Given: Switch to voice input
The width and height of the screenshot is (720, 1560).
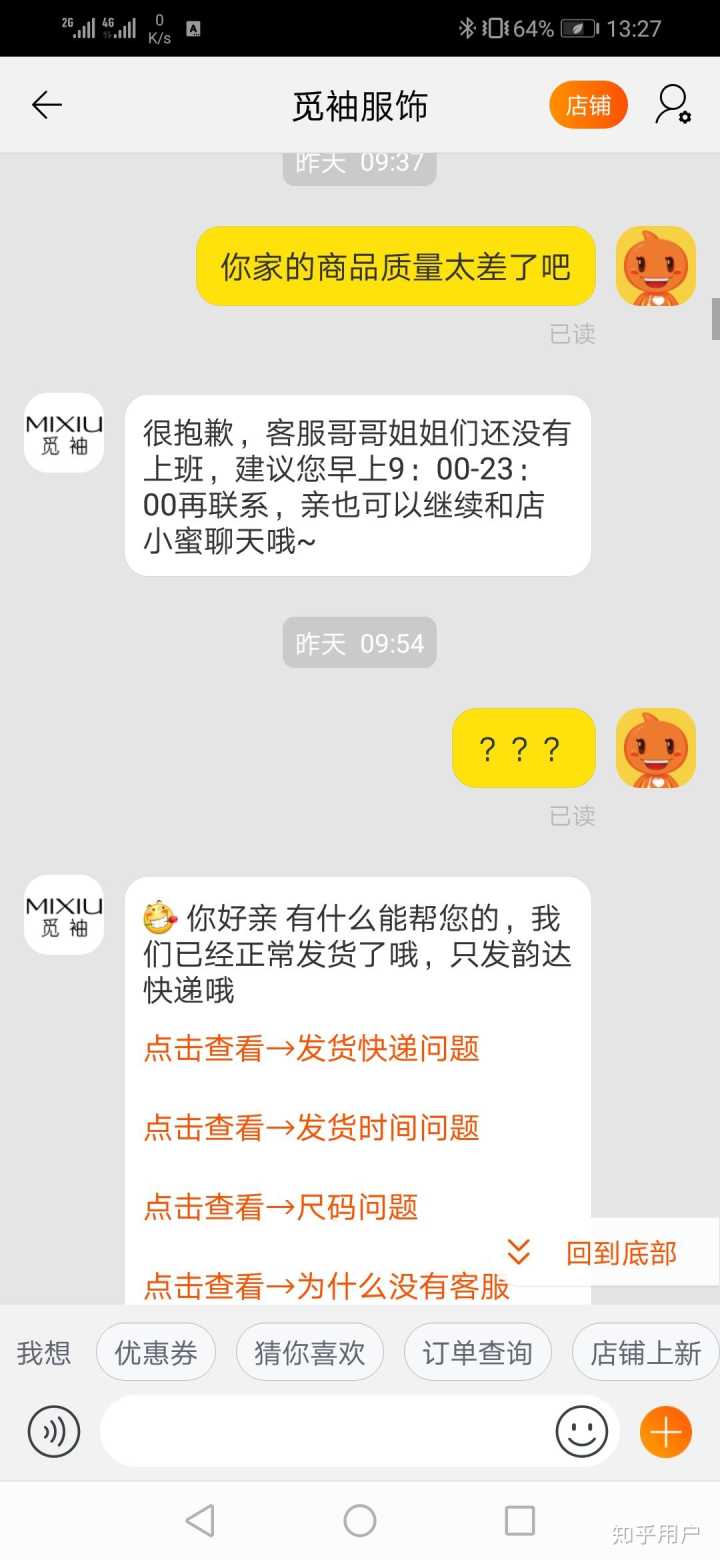Looking at the screenshot, I should coord(54,1432).
